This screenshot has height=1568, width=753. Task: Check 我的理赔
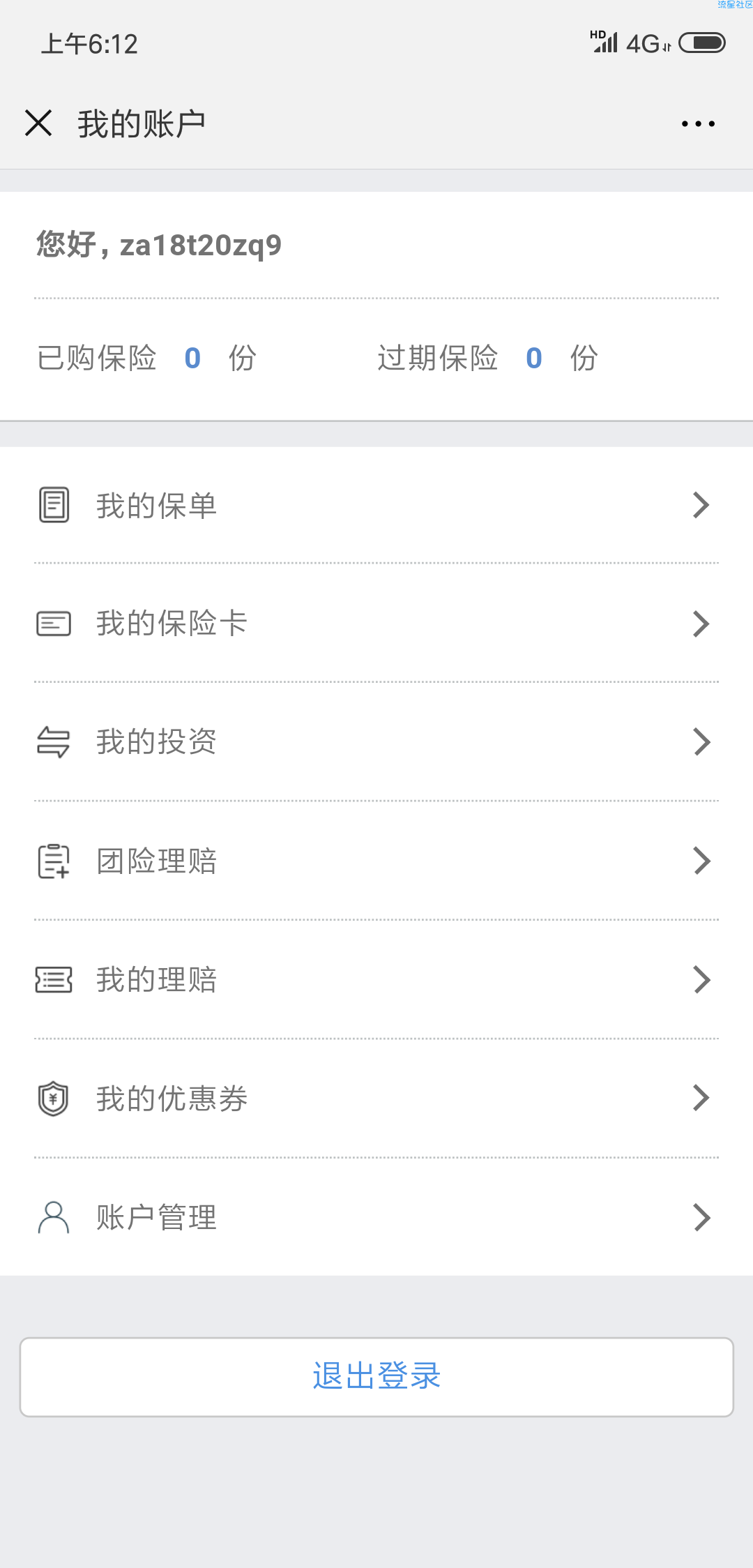pos(376,979)
